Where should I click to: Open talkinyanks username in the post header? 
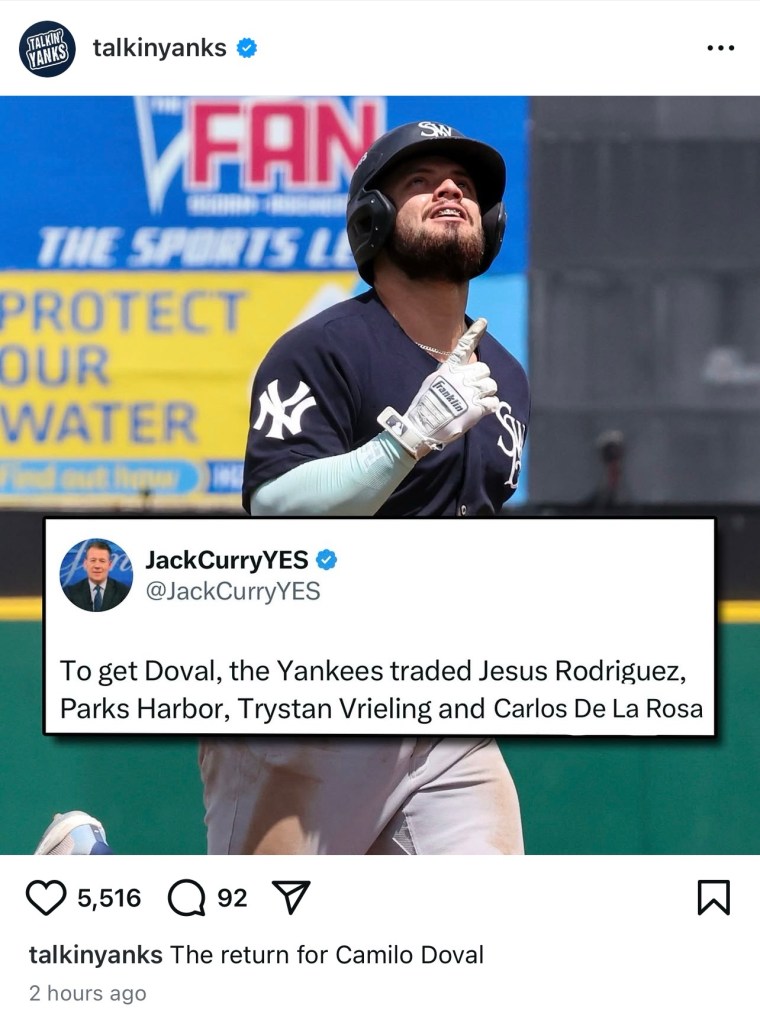click(x=159, y=47)
